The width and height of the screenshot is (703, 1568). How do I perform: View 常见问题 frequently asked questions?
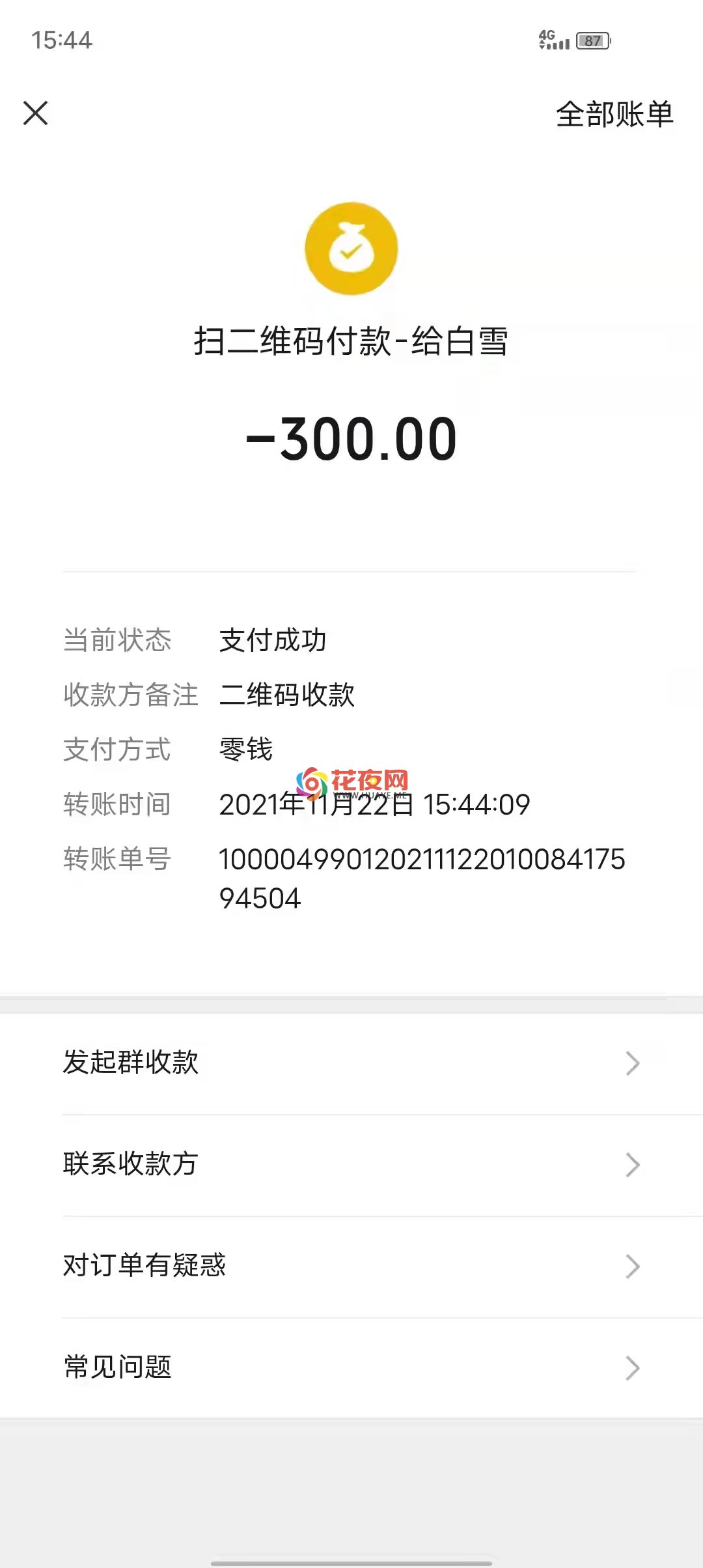pyautogui.click(x=351, y=1367)
